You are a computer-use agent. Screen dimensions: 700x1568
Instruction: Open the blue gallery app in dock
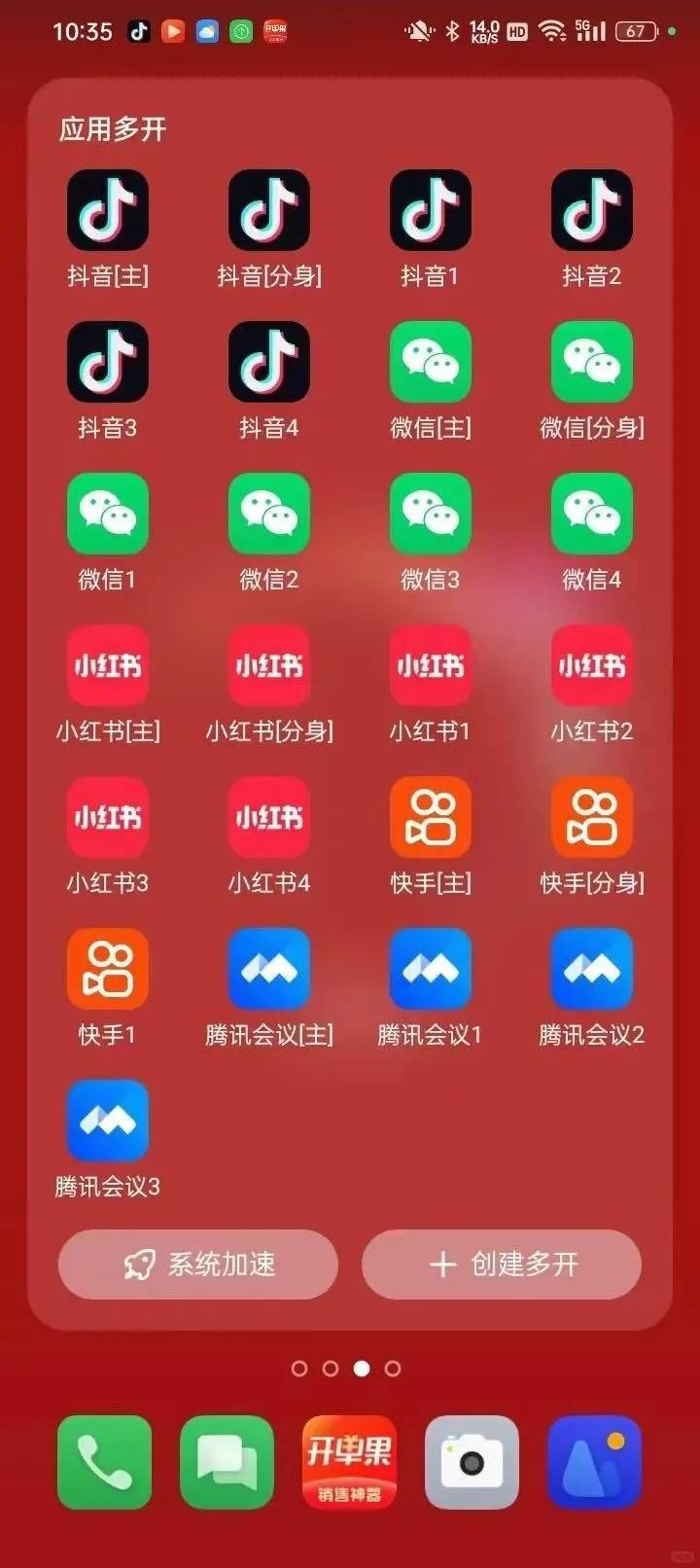point(595,1462)
